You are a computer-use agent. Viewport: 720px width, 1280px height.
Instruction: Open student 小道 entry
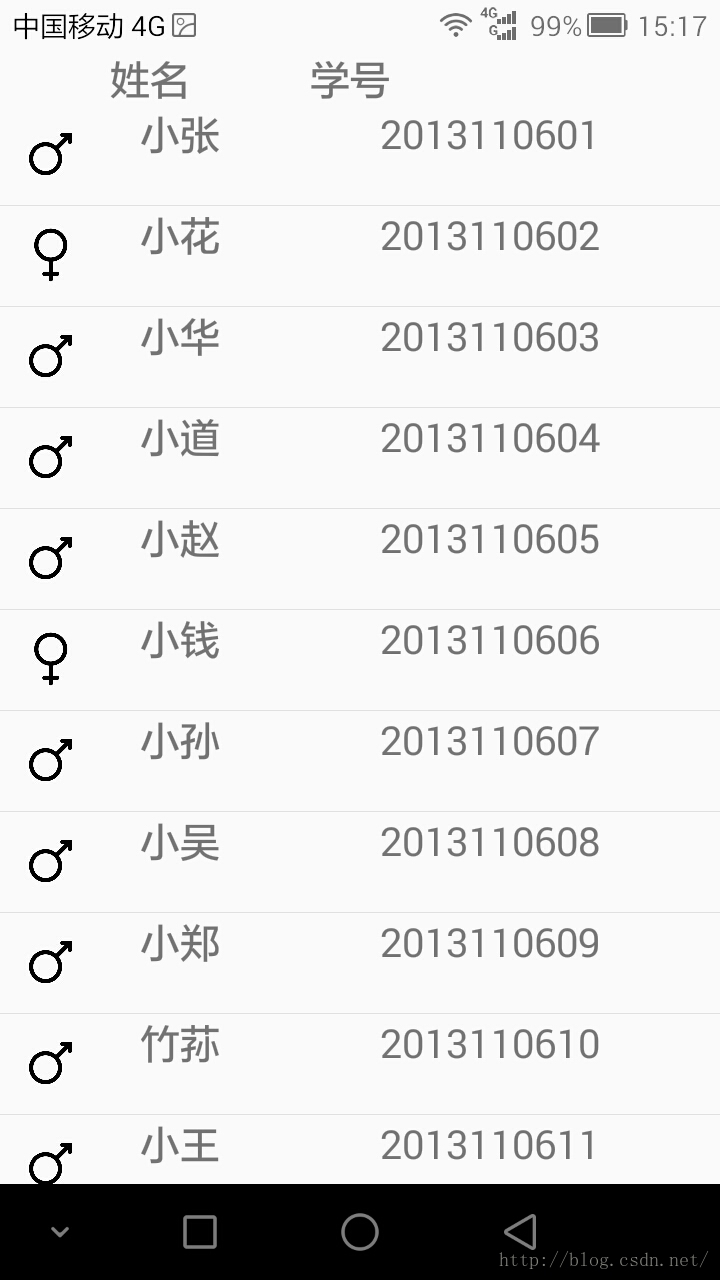click(360, 458)
